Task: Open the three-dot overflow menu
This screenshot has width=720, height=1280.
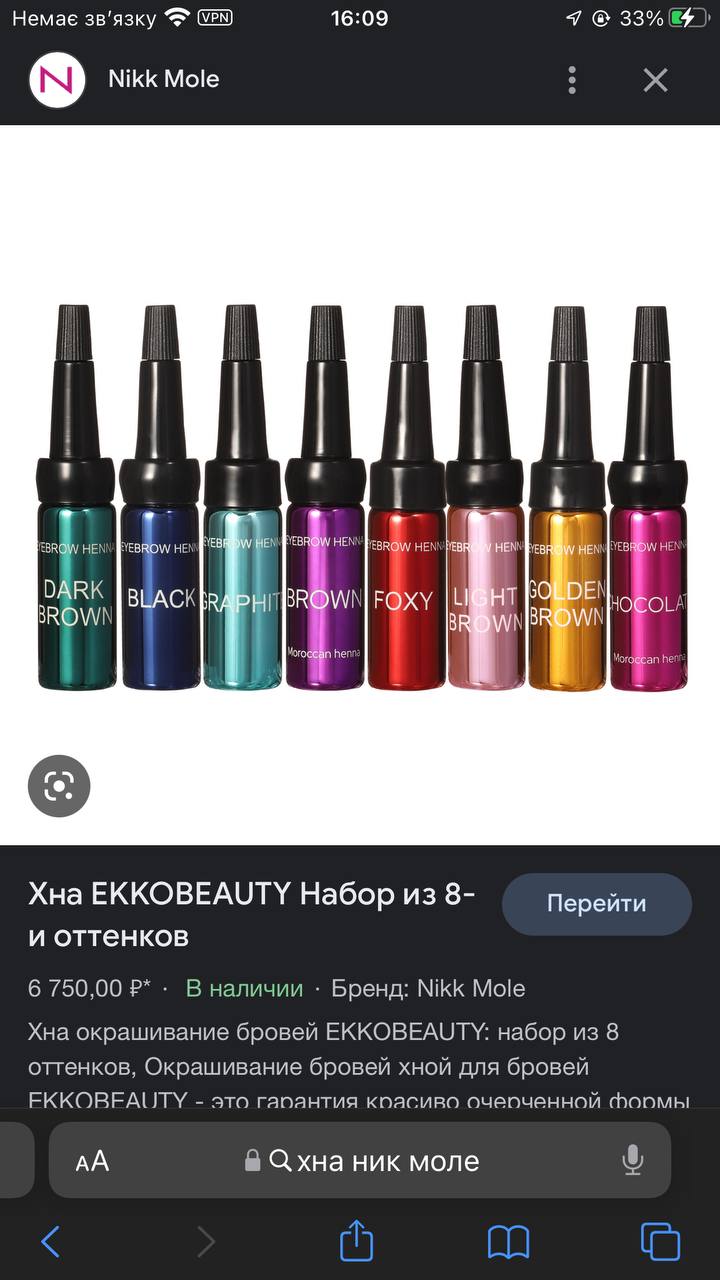Action: pos(572,80)
